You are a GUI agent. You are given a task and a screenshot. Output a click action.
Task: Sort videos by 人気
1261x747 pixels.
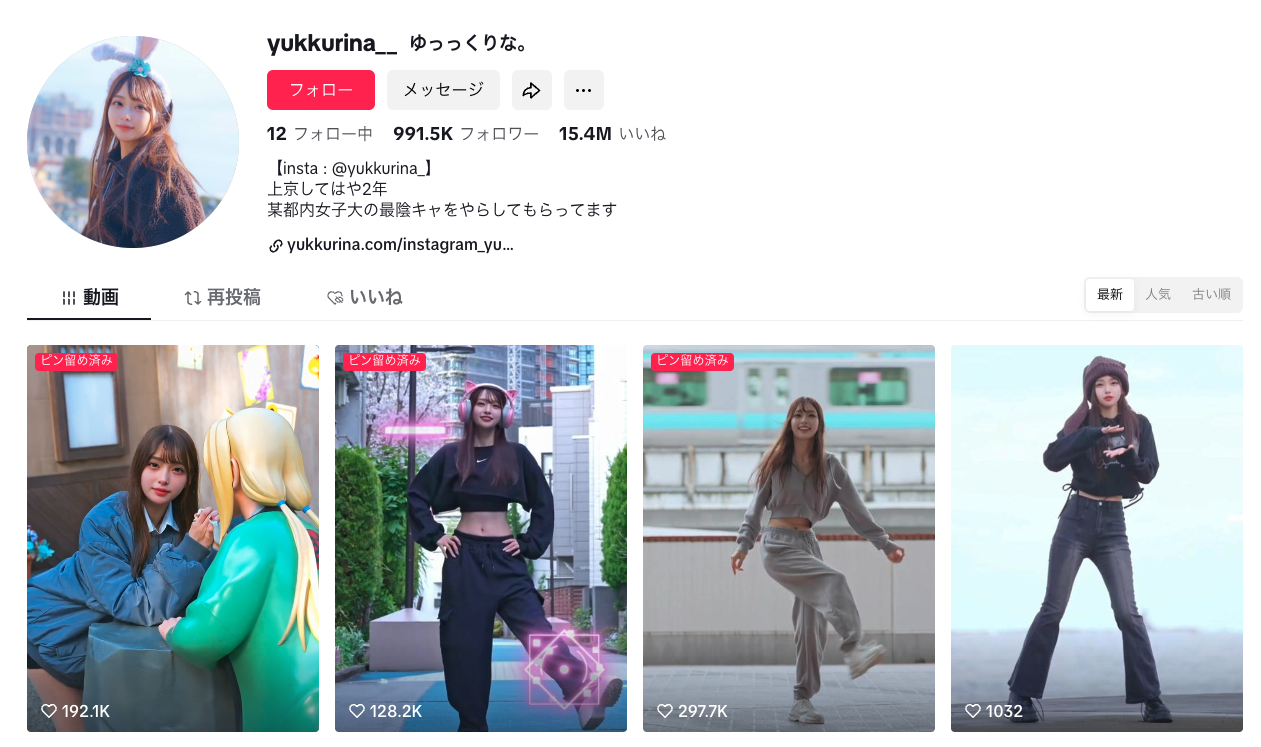[x=1158, y=295]
